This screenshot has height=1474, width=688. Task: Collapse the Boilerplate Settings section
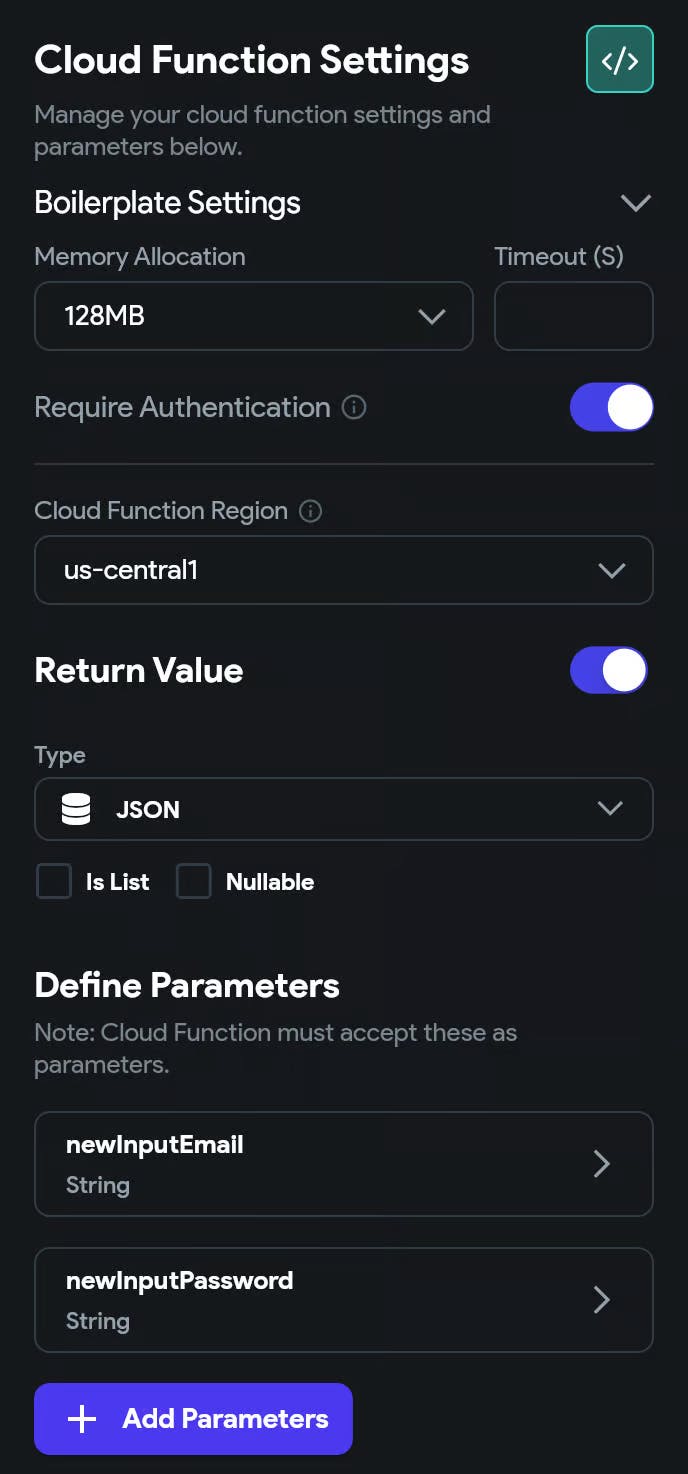click(x=635, y=203)
